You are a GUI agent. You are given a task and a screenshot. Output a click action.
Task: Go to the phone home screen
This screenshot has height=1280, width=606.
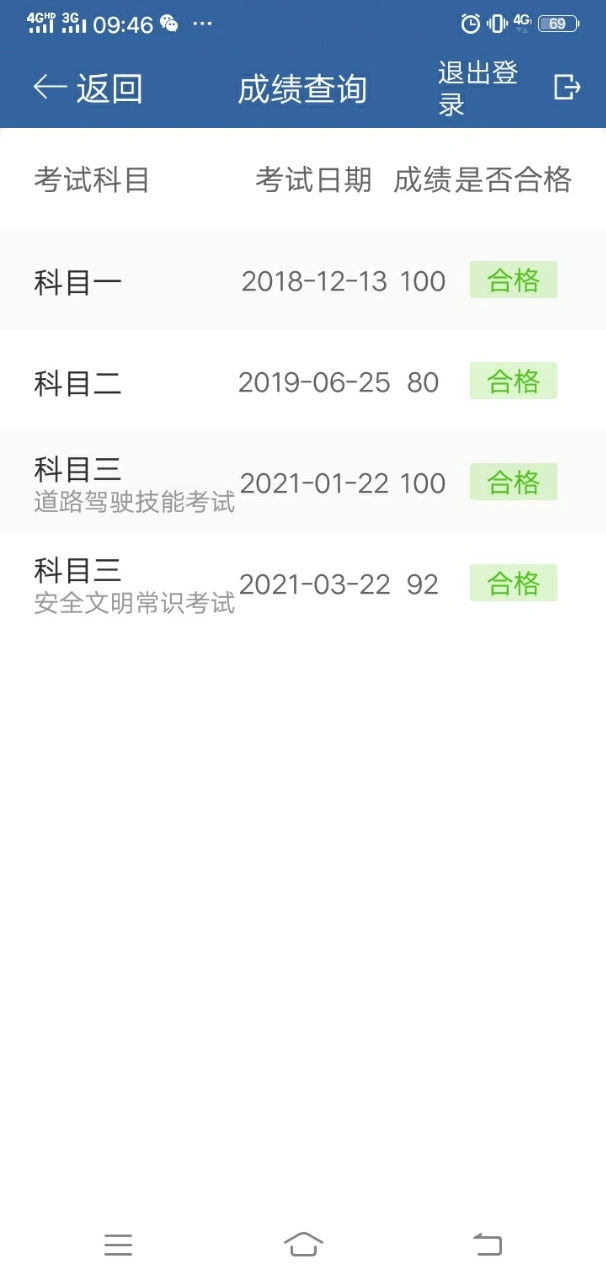click(303, 1244)
